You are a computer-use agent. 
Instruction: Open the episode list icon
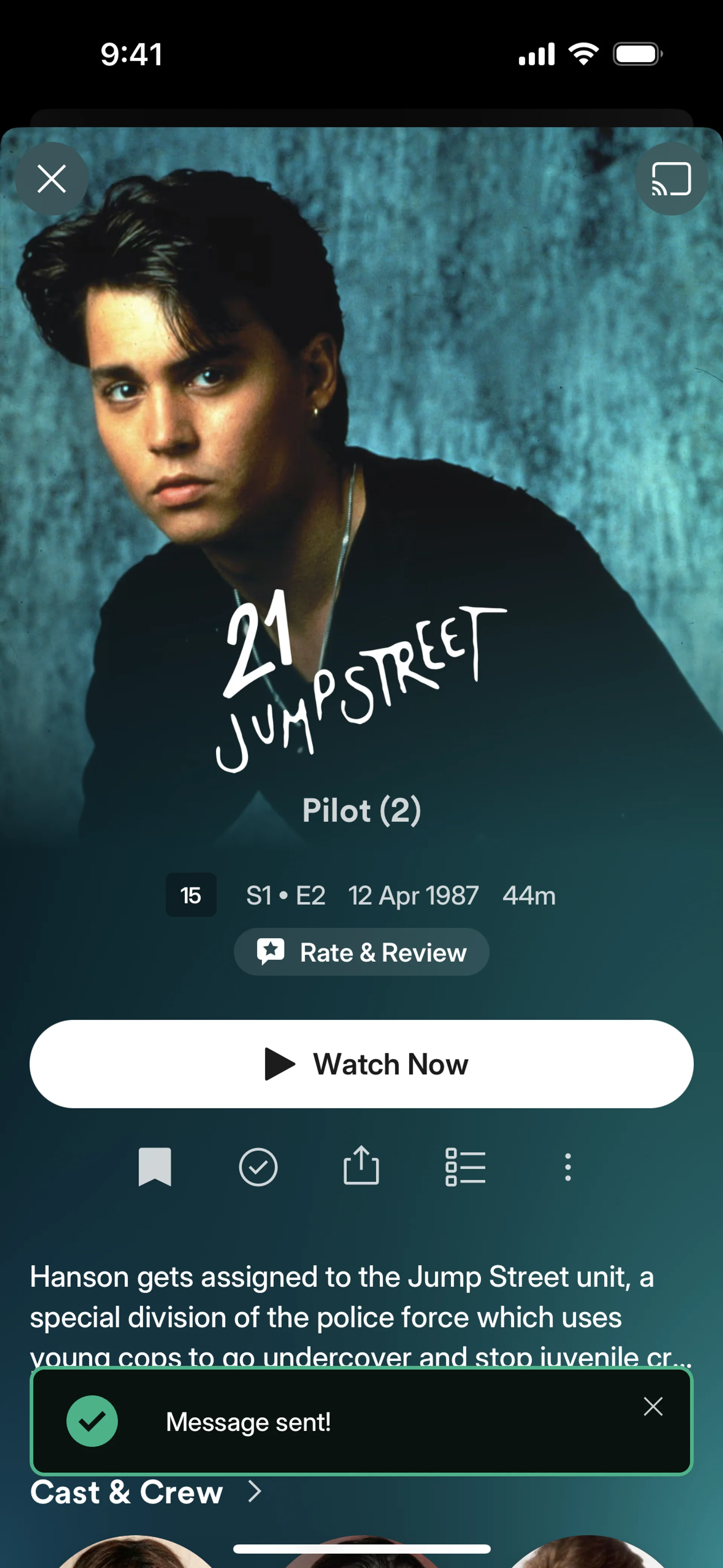pos(465,1167)
